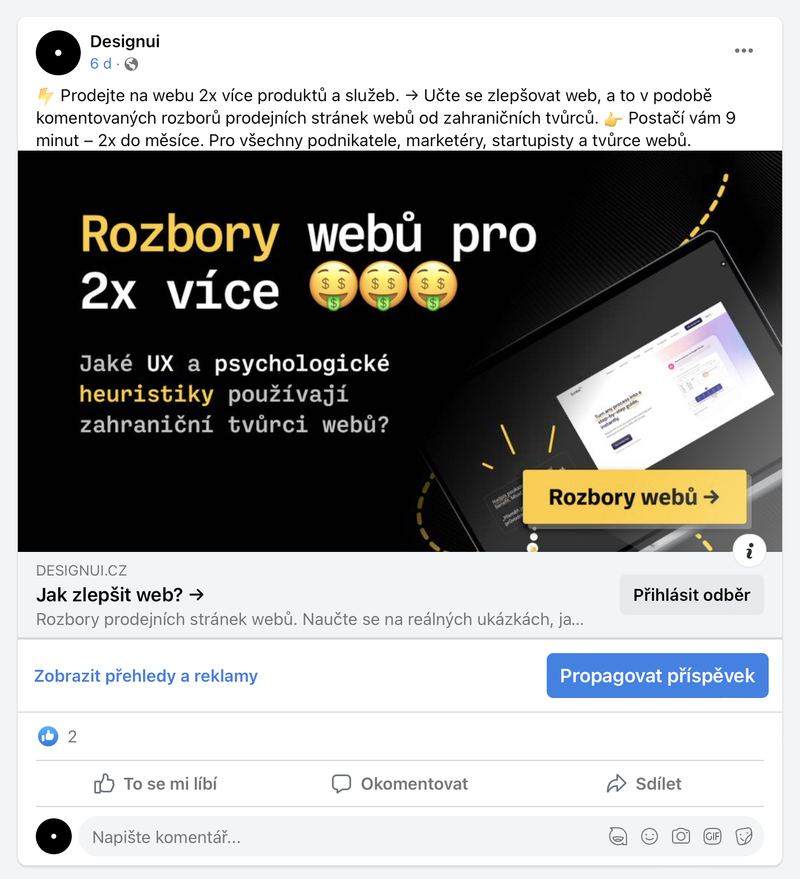Tap Okomentovat to comment
The width and height of the screenshot is (800, 879).
pyautogui.click(x=400, y=784)
